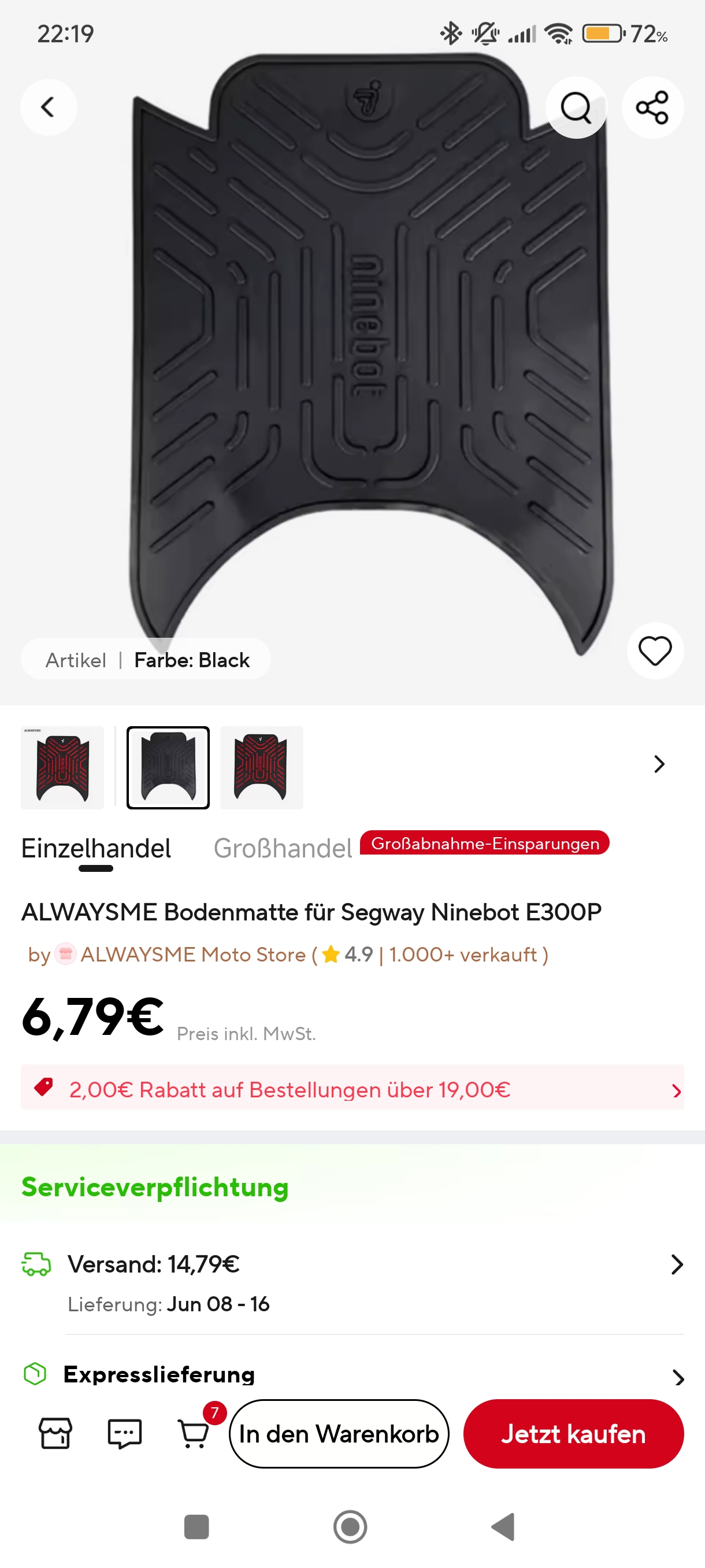Message the seller via chat icon
This screenshot has width=705, height=1568.
[124, 1433]
